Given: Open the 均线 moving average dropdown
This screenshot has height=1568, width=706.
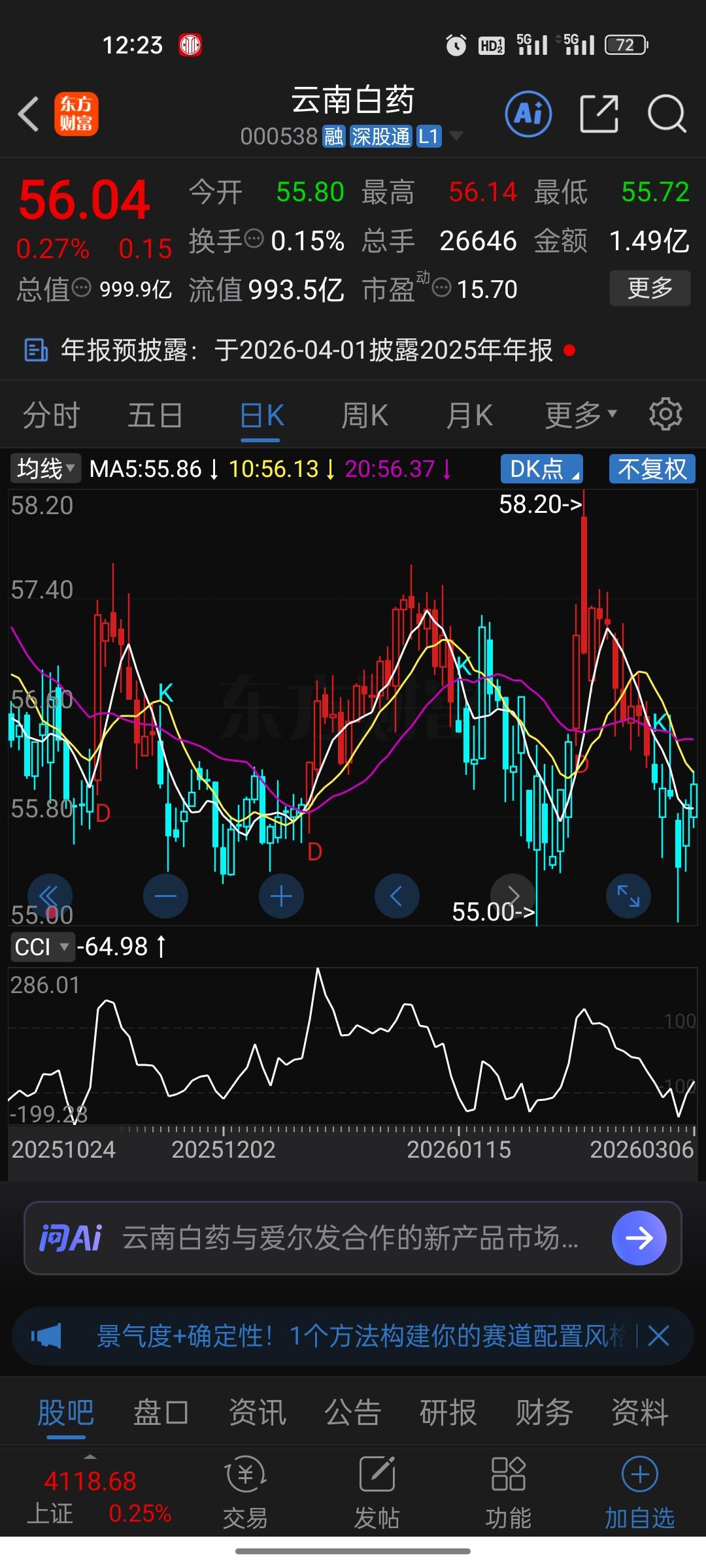Looking at the screenshot, I should coord(43,468).
